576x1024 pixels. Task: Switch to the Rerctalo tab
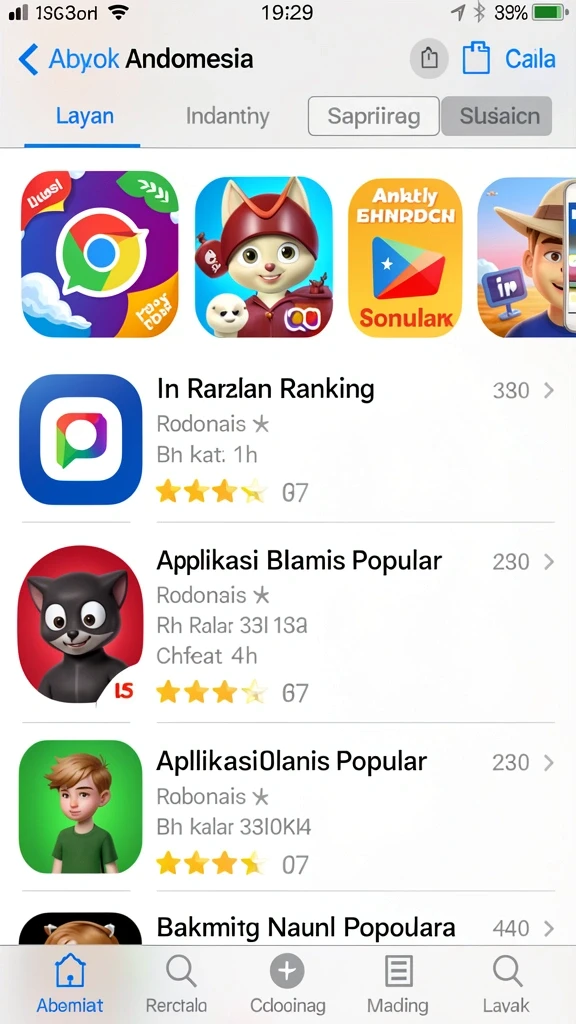pos(177,984)
